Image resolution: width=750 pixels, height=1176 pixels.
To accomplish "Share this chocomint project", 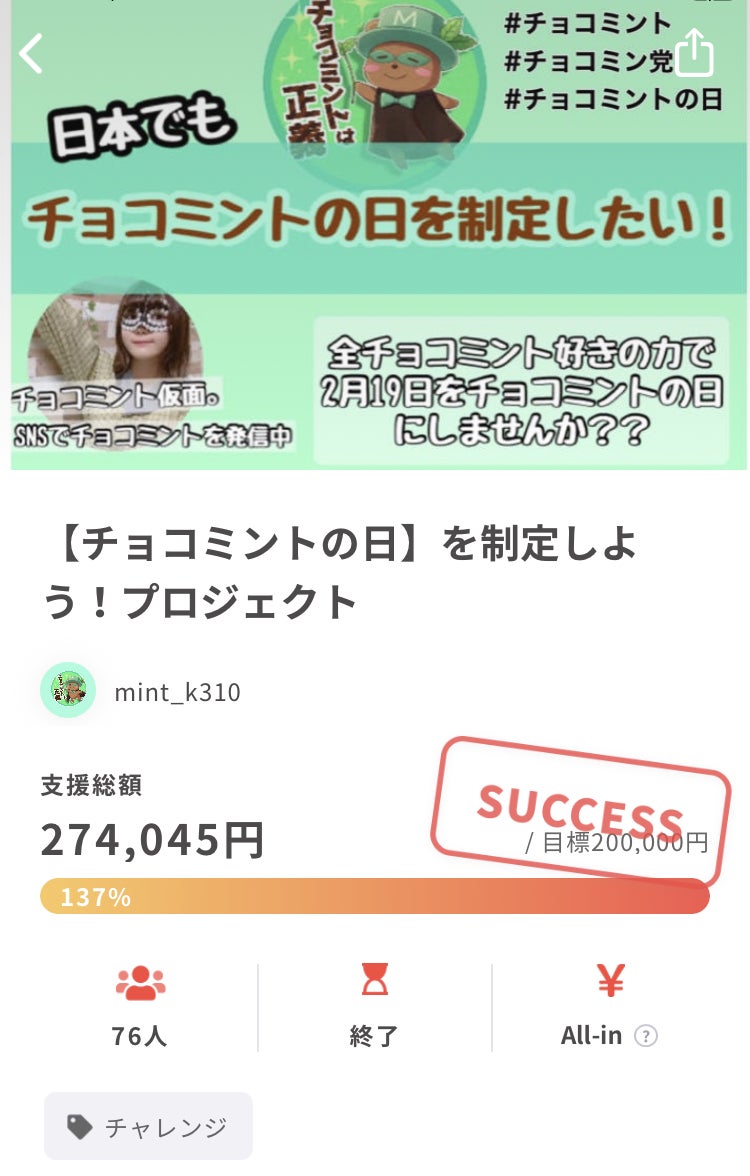I will tap(693, 52).
